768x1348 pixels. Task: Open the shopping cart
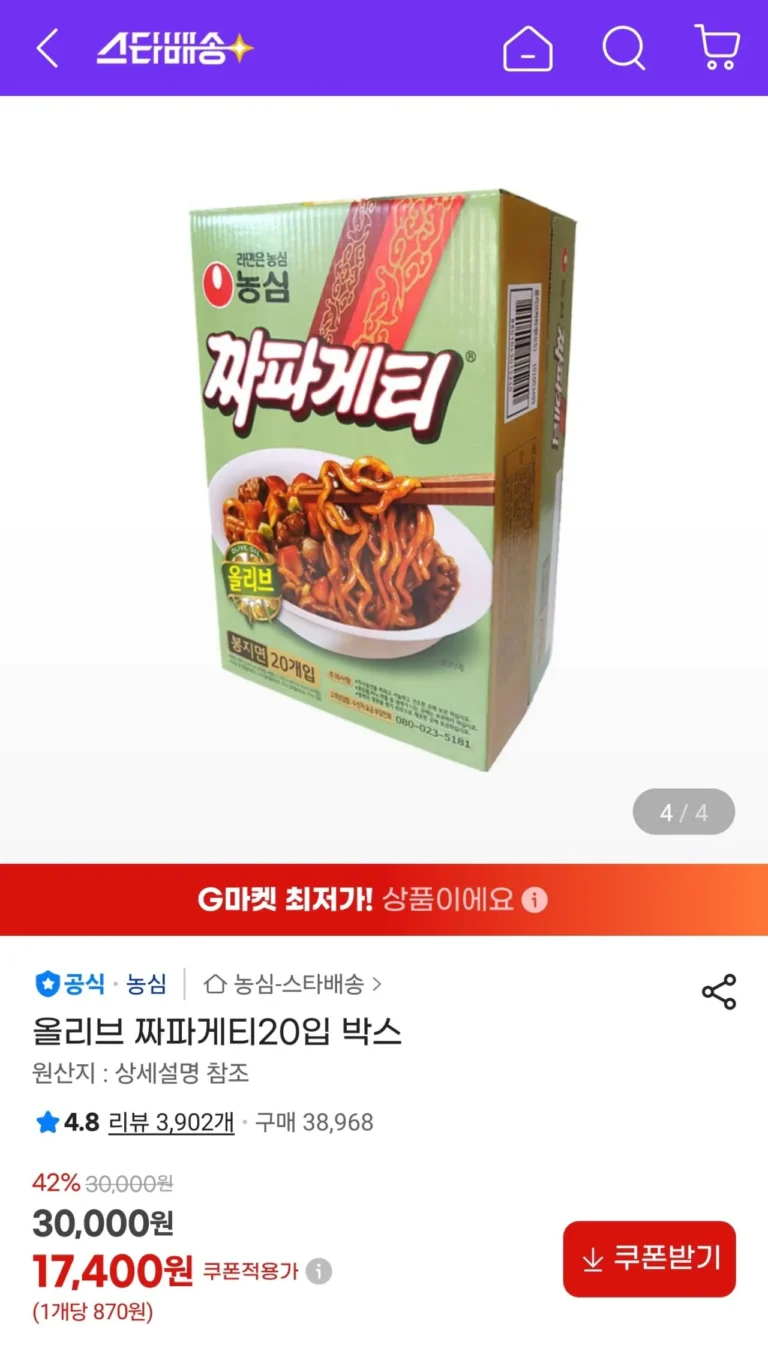click(717, 48)
